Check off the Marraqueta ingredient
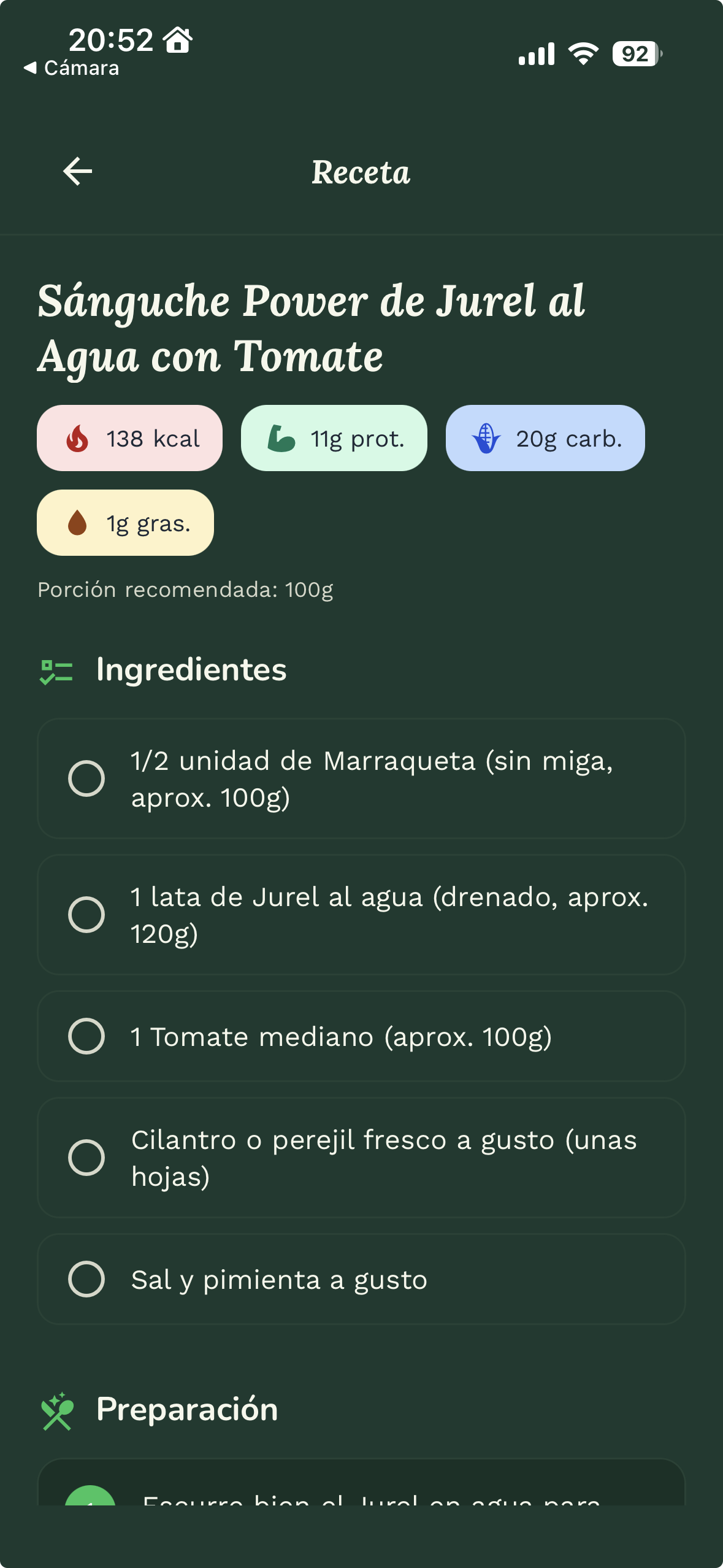This screenshot has height=1568, width=723. [88, 778]
